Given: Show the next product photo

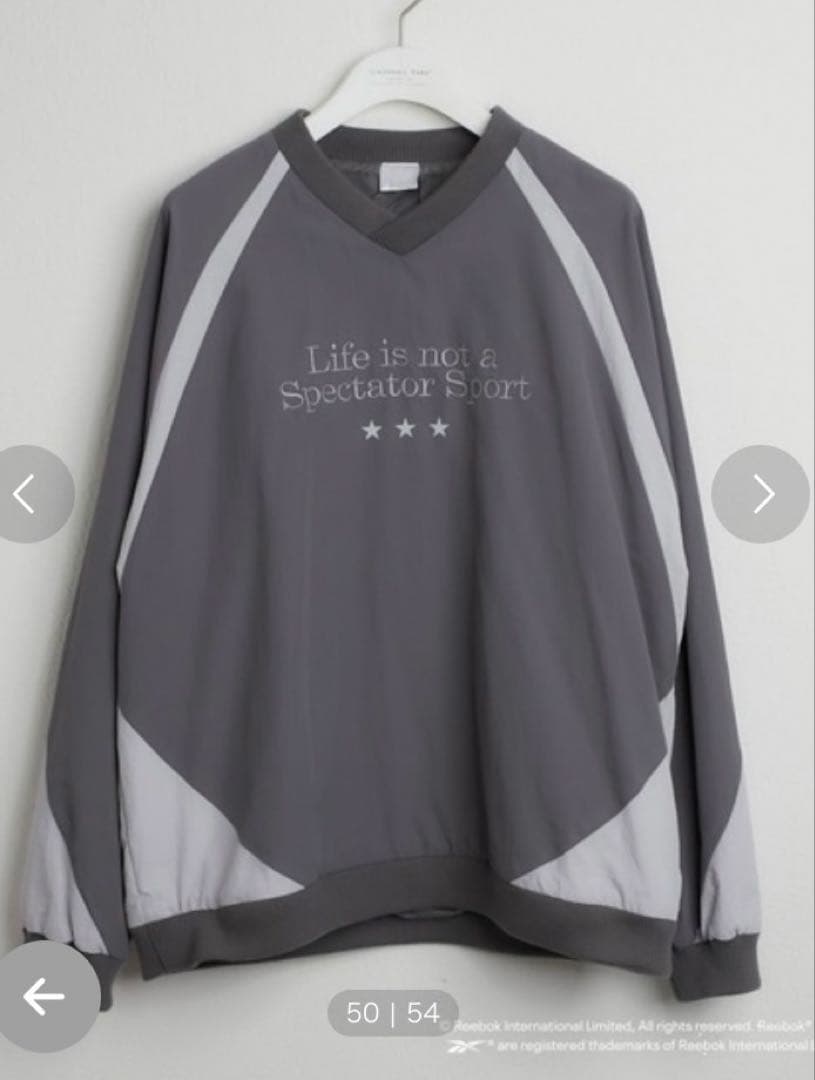Looking at the screenshot, I should [x=762, y=493].
